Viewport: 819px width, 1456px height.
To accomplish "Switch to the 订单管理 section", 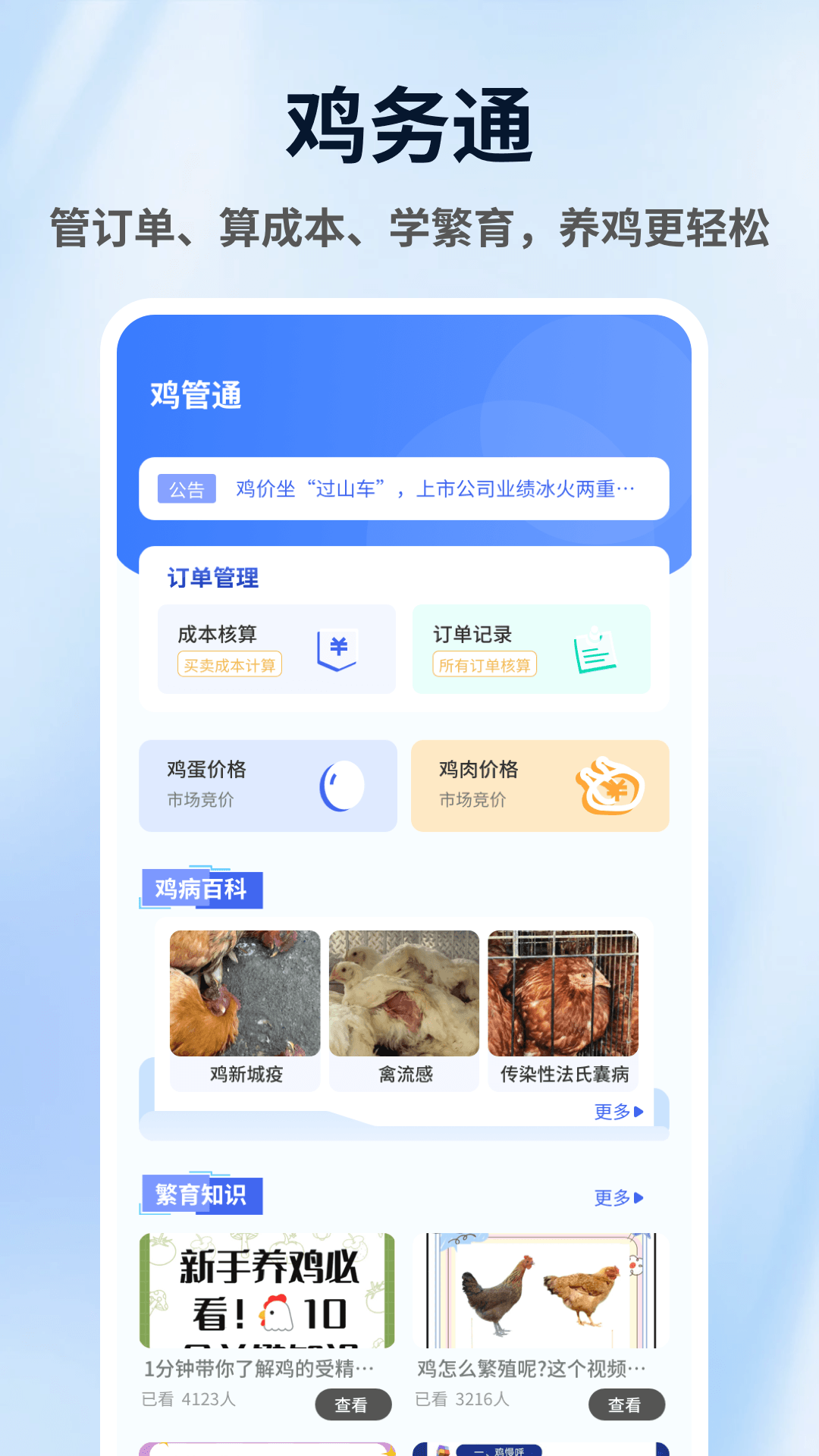I will [213, 578].
